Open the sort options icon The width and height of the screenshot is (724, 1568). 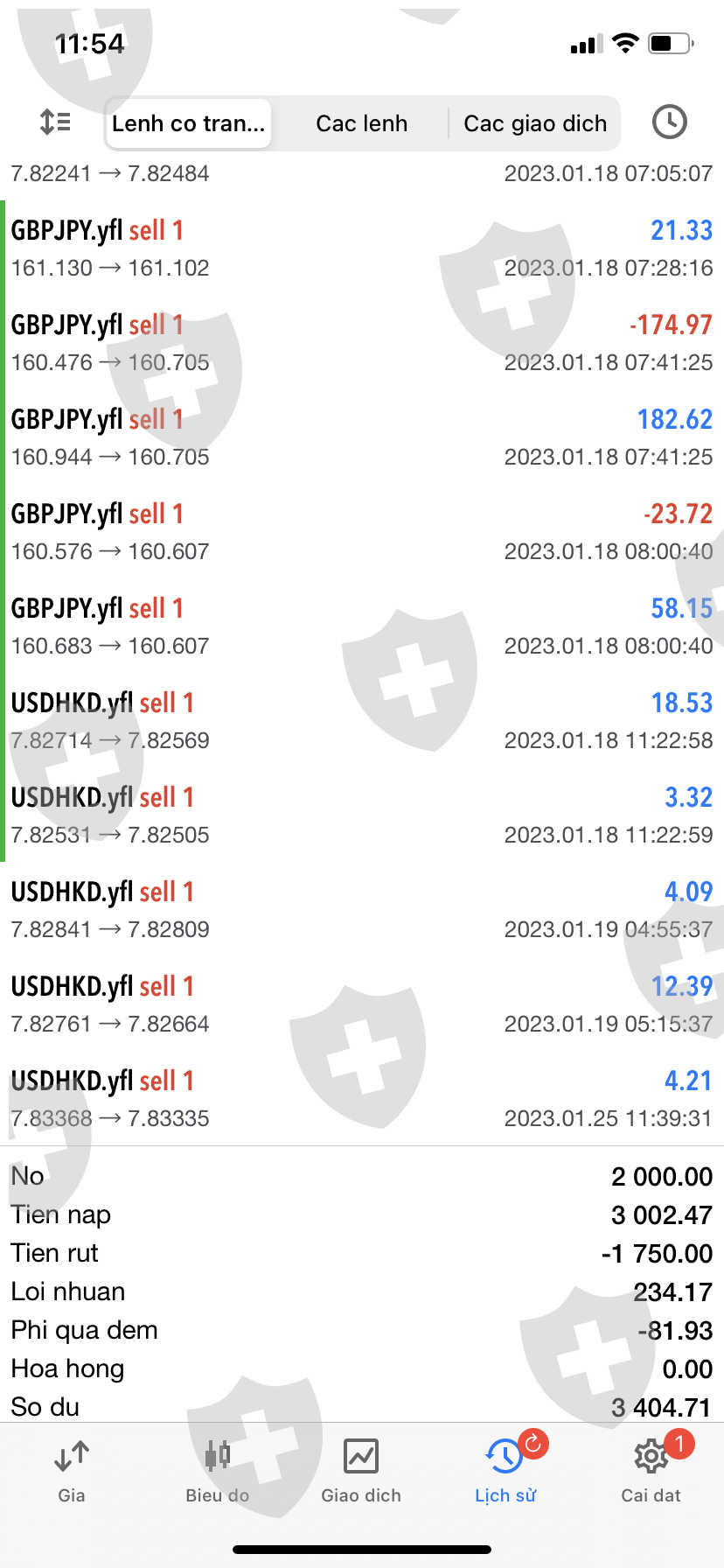[x=55, y=122]
